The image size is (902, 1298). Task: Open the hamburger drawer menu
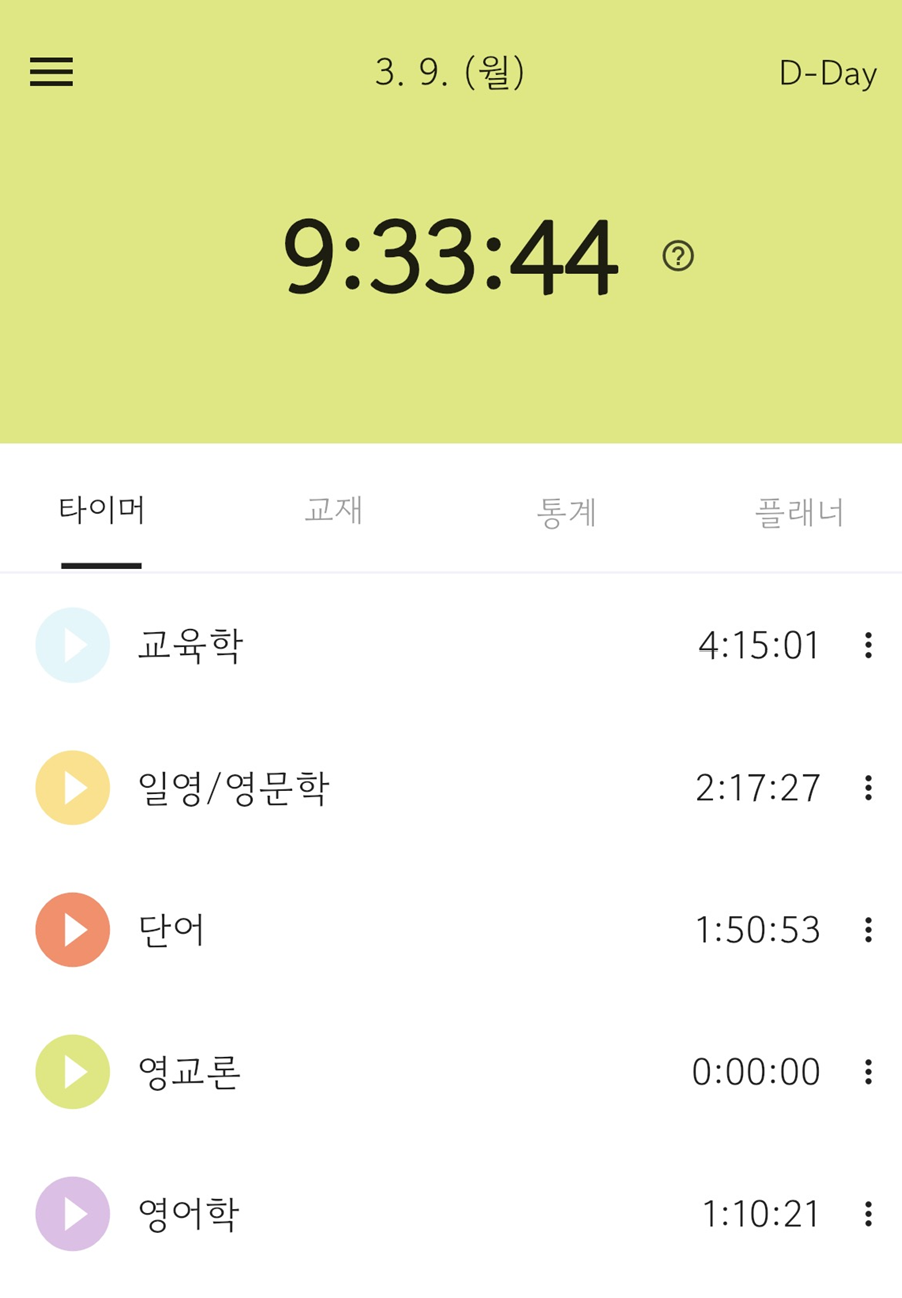click(x=51, y=72)
